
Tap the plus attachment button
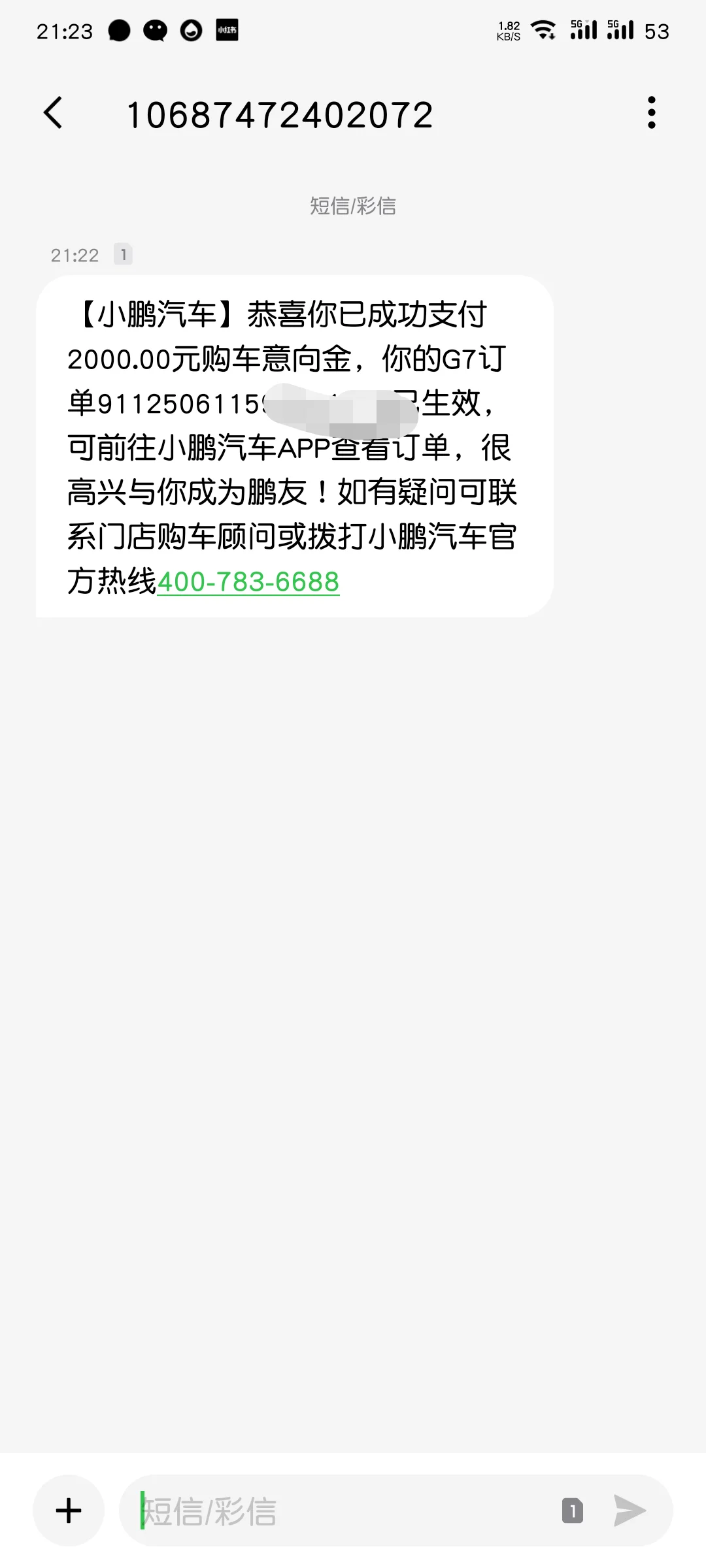point(69,1511)
